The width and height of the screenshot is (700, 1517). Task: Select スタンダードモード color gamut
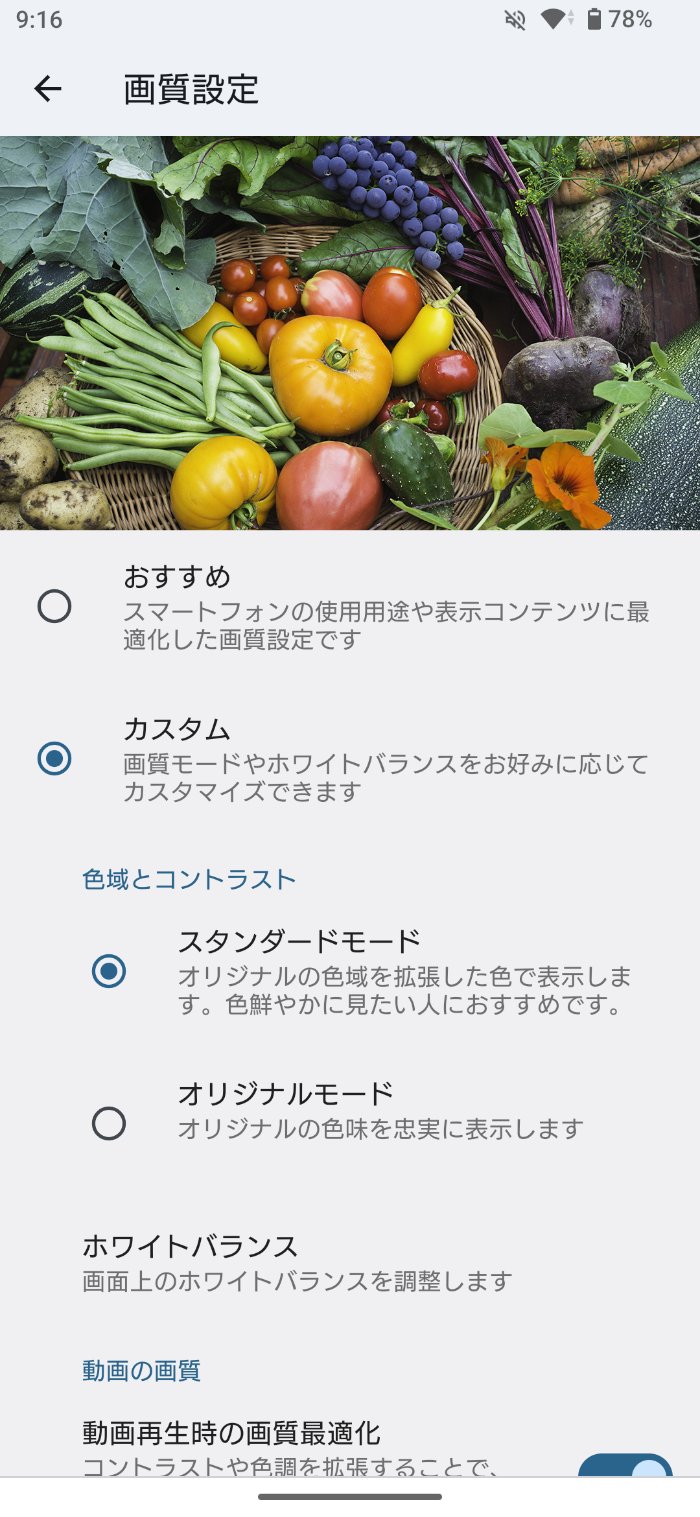(108, 971)
